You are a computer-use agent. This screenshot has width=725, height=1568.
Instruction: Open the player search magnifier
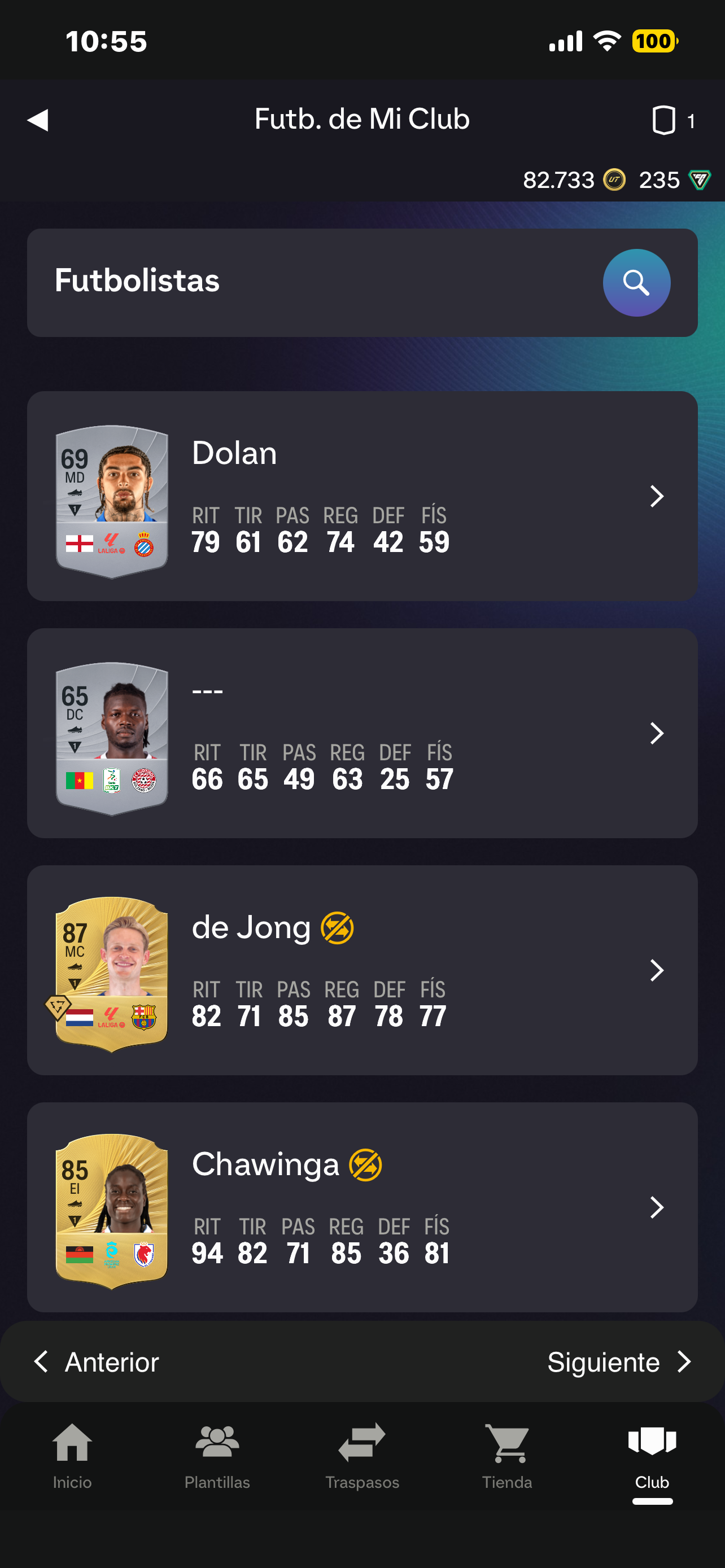point(636,282)
